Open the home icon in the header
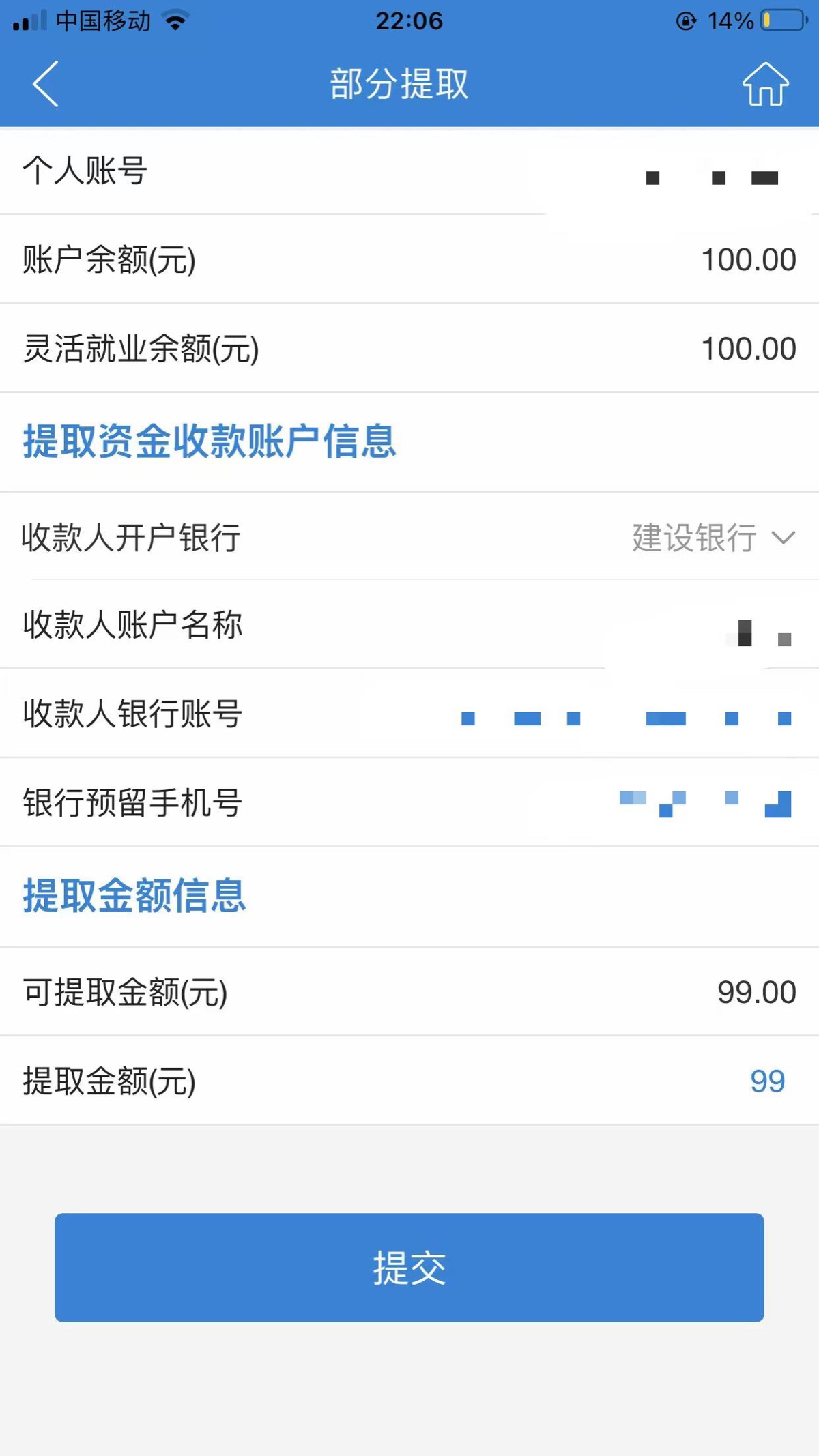 coord(765,84)
